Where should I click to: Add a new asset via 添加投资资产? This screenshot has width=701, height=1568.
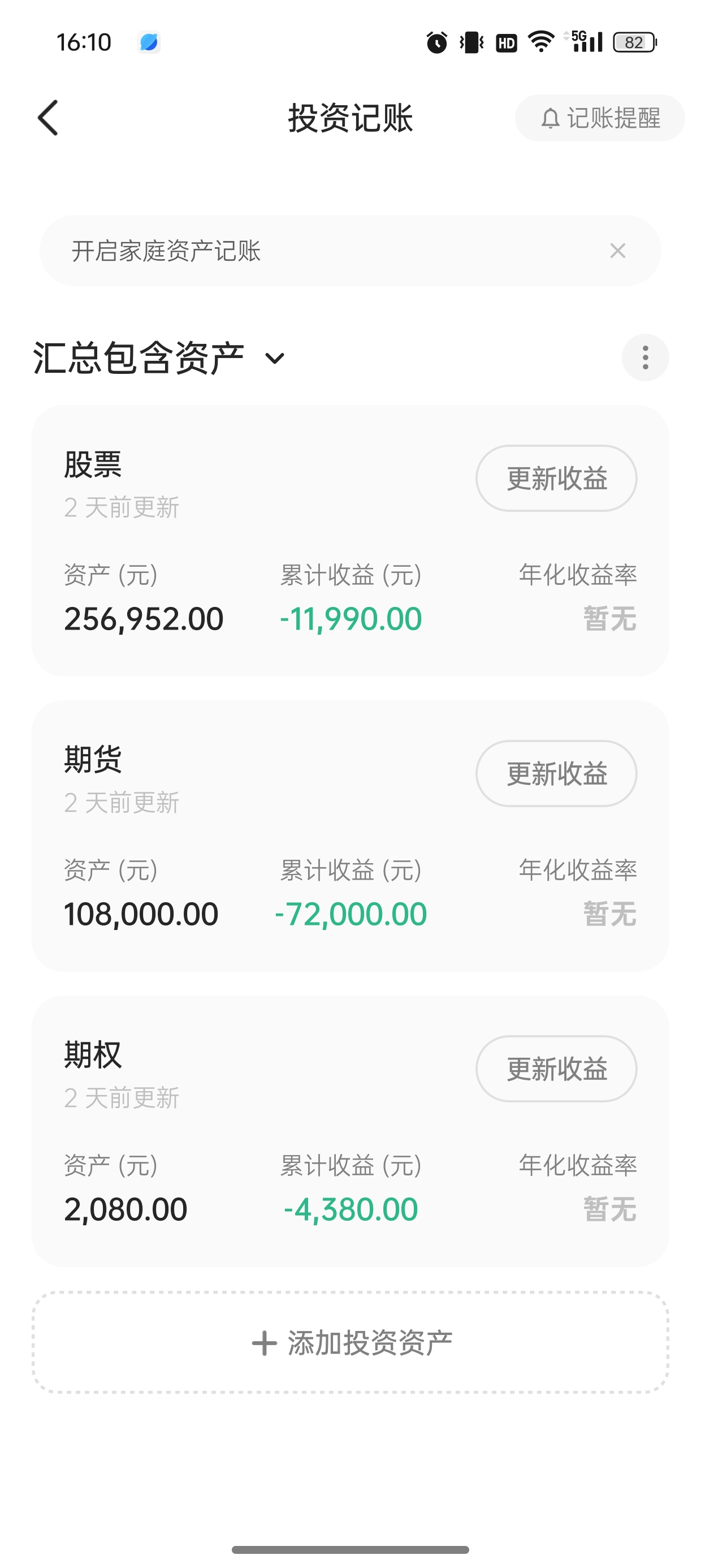[350, 1343]
